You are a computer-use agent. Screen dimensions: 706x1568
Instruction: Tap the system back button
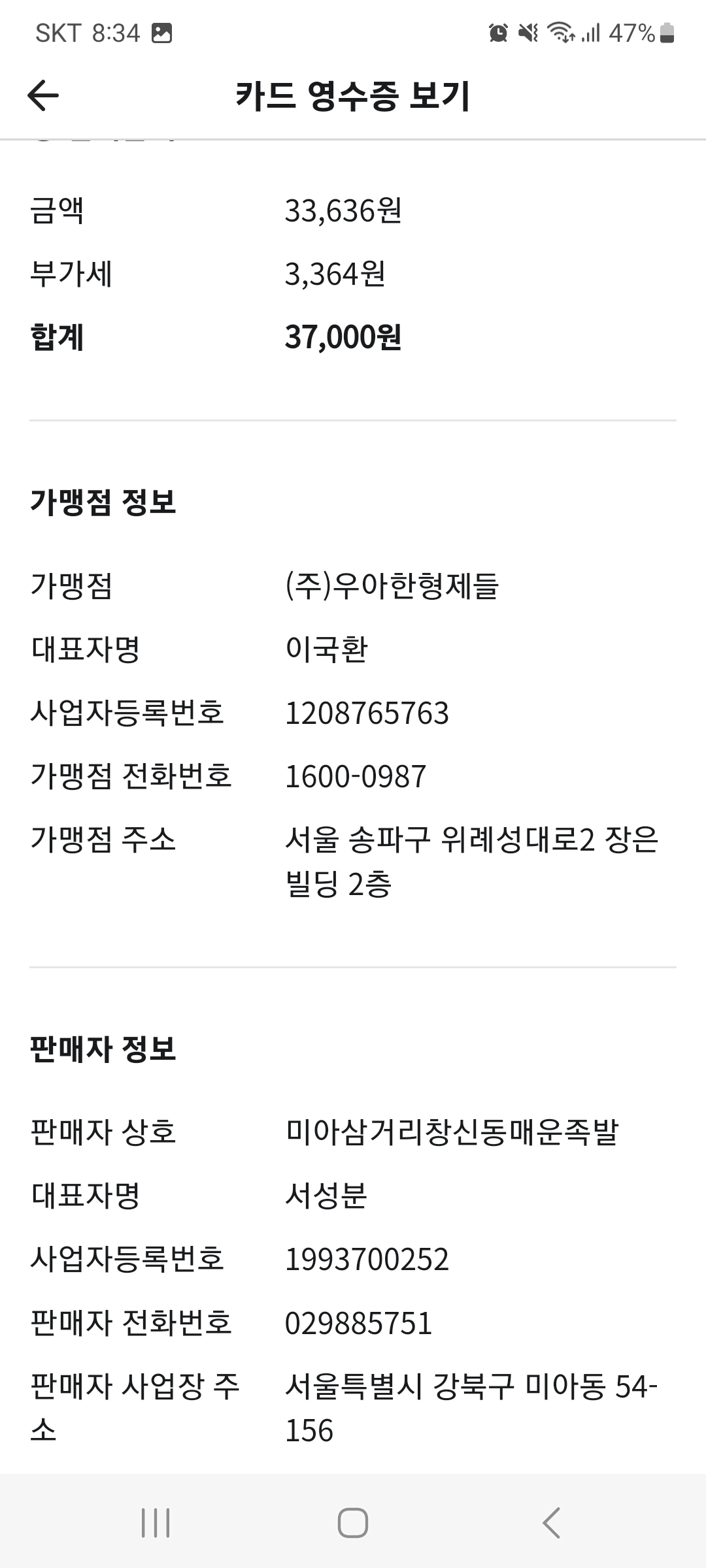551,1522
